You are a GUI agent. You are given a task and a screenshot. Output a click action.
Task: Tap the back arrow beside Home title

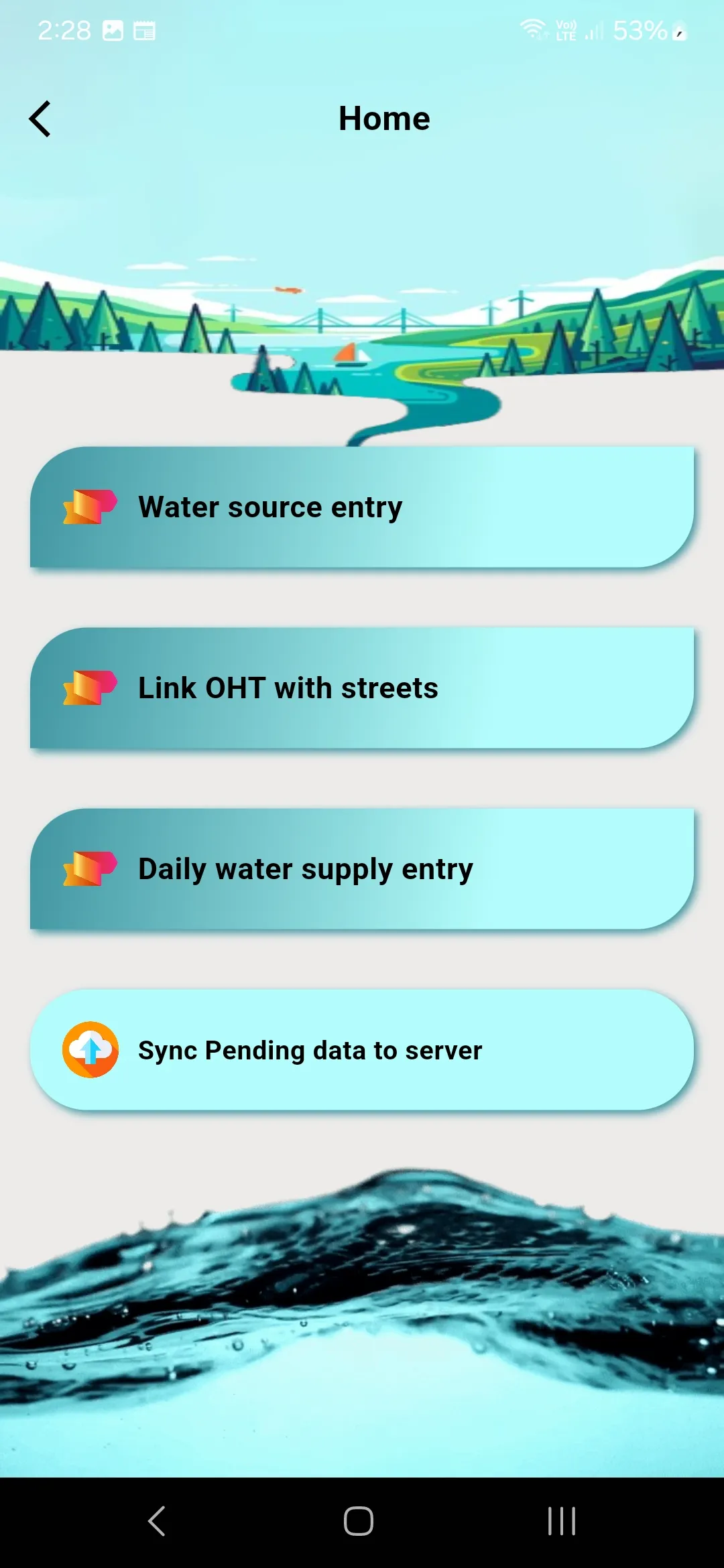click(40, 118)
